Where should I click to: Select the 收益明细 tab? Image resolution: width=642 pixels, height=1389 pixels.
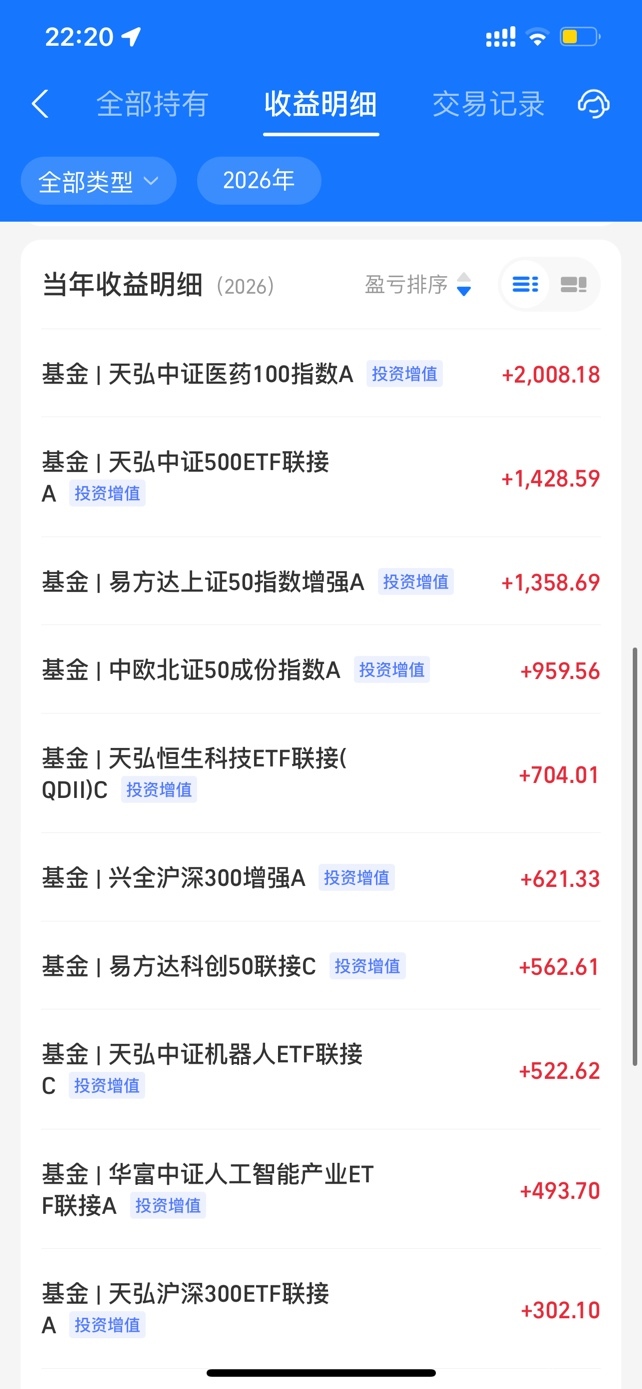tap(320, 104)
